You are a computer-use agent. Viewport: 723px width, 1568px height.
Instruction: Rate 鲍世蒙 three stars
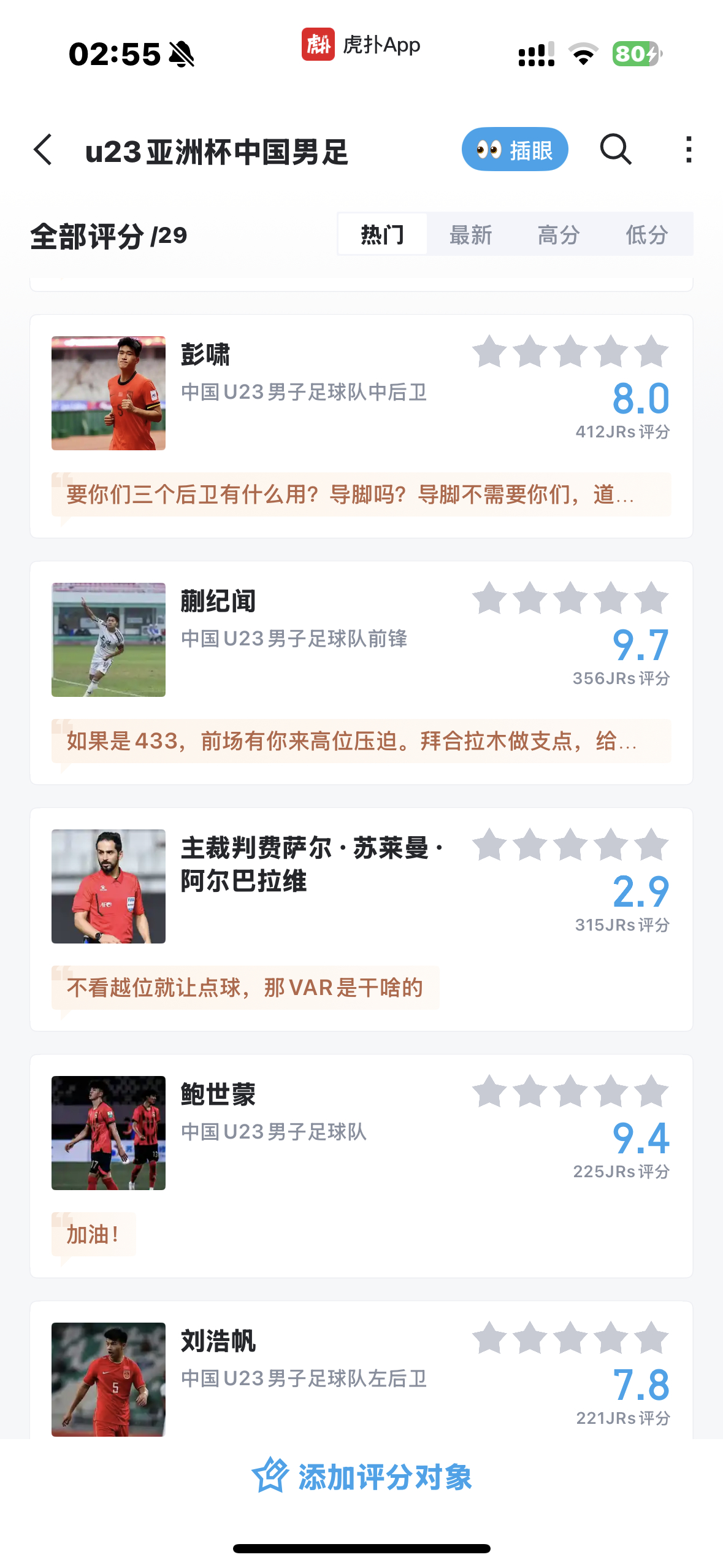coord(570,1092)
